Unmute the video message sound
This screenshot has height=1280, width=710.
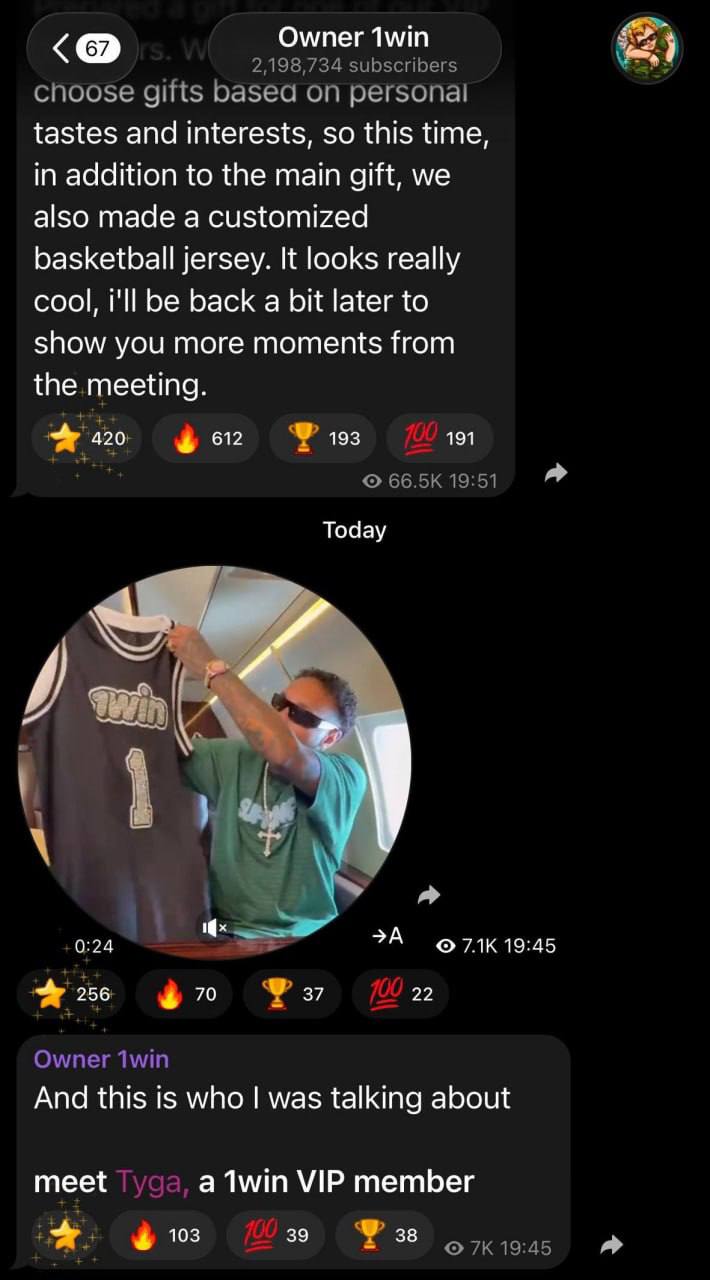pyautogui.click(x=214, y=927)
